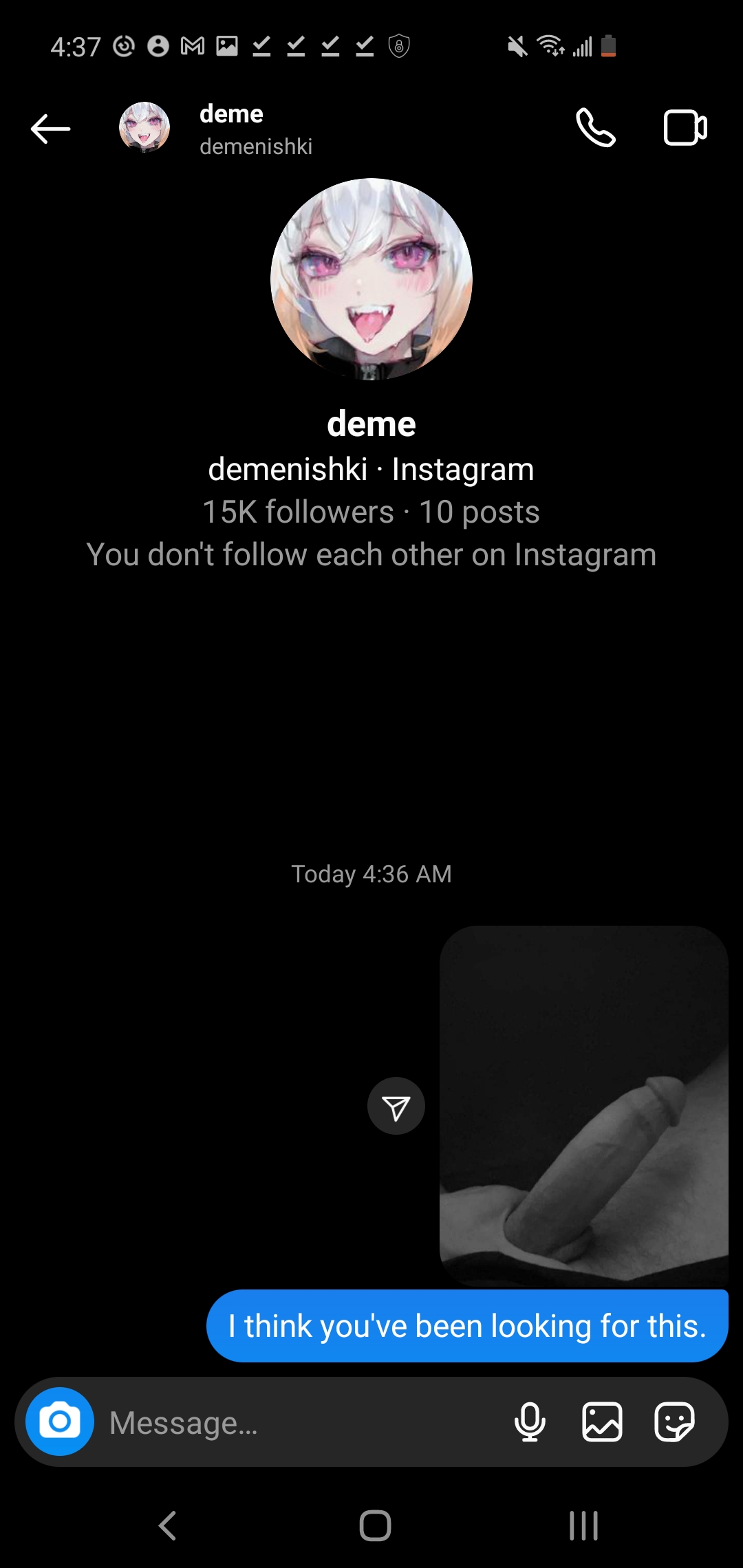This screenshot has width=743, height=1568.
Task: Focus the Message text field
Action: [x=303, y=1422]
